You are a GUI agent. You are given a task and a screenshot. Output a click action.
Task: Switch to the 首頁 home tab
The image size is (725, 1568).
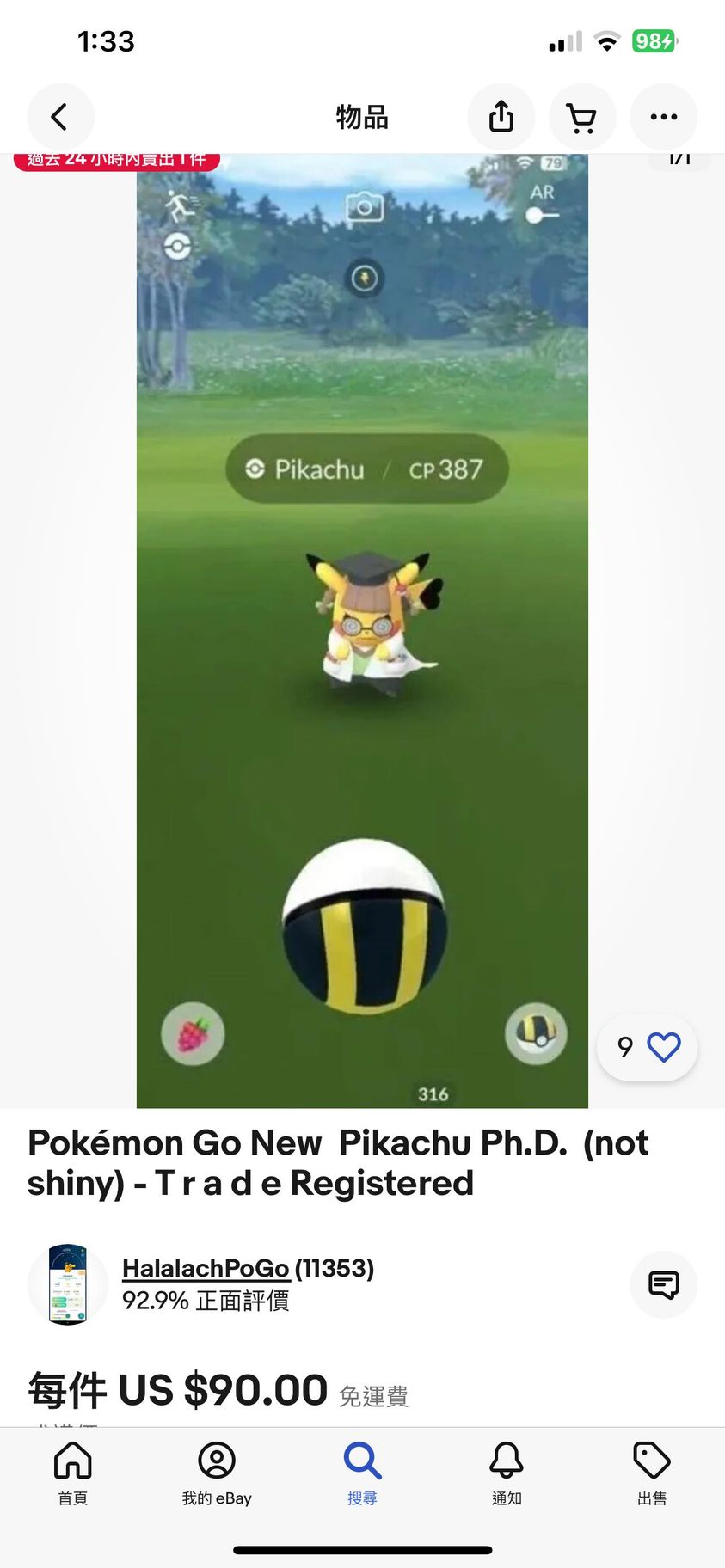coord(72,1473)
